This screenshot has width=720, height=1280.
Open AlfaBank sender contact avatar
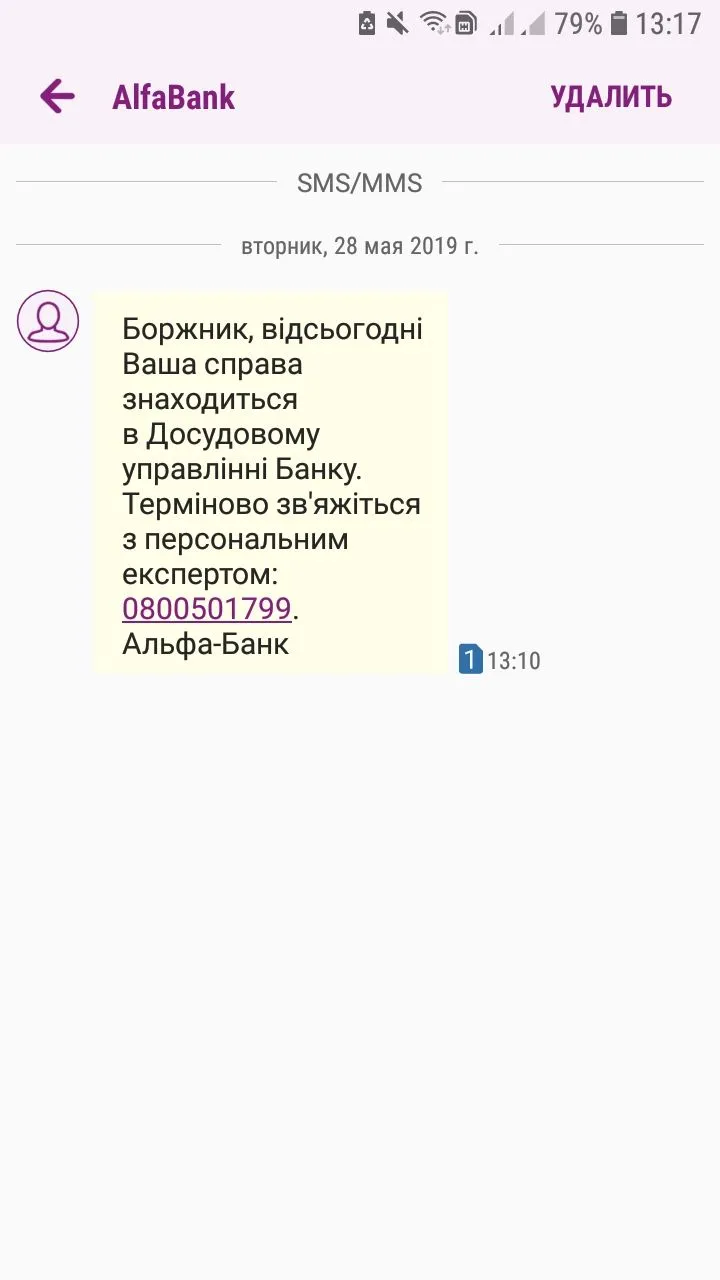pos(48,321)
